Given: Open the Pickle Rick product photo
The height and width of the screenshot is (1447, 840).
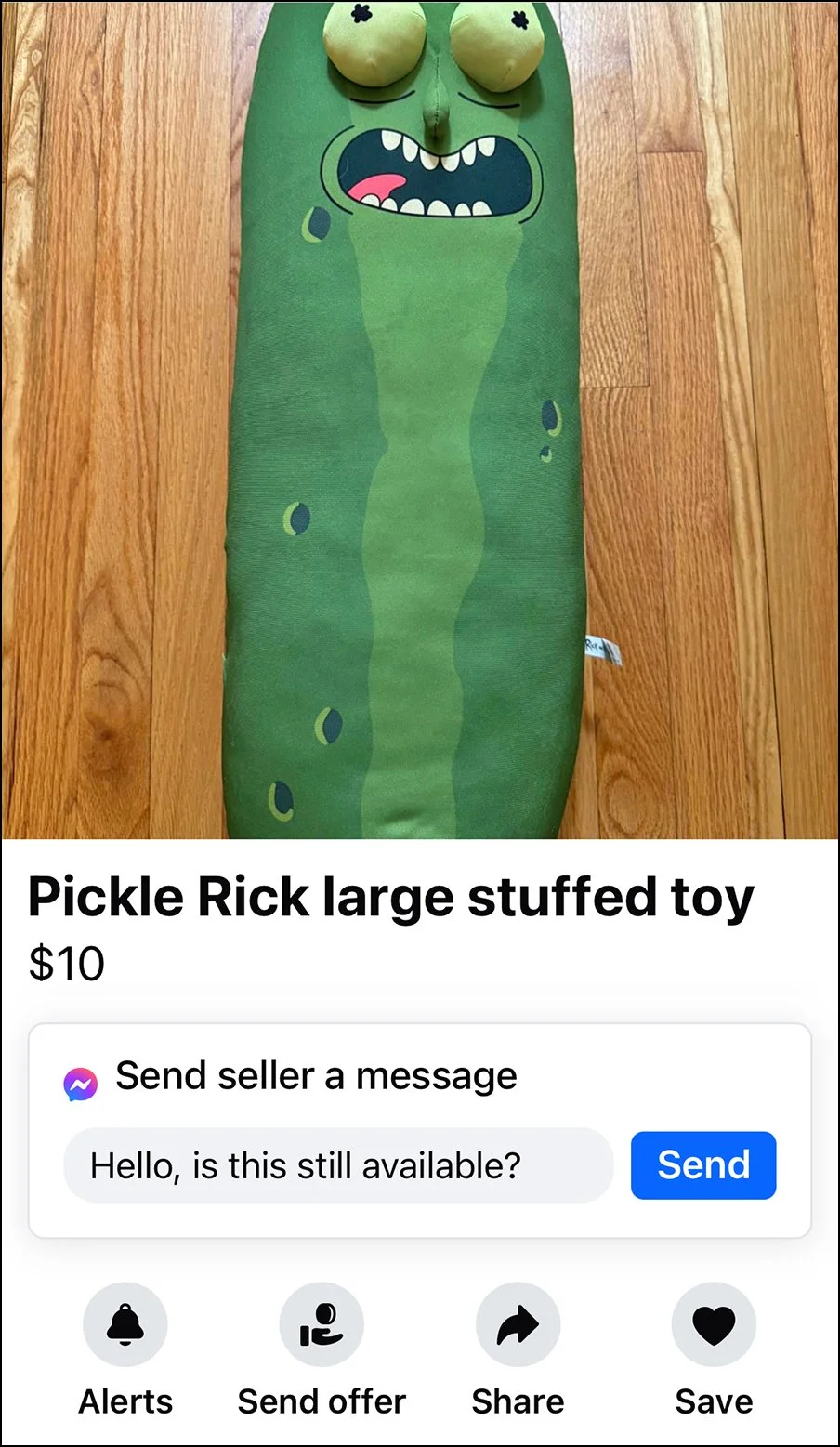Looking at the screenshot, I should pyautogui.click(x=420, y=420).
